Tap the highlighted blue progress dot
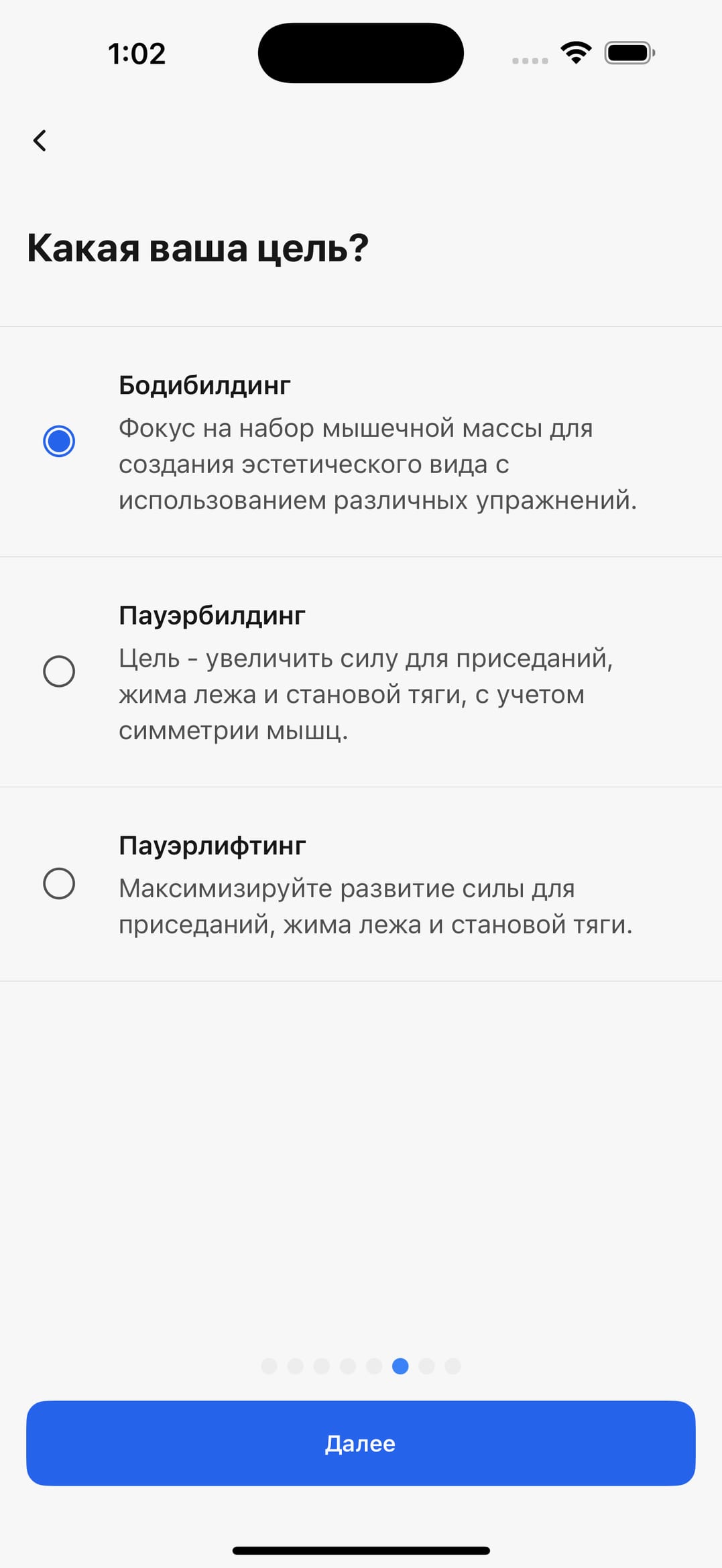722x1568 pixels. [x=401, y=1366]
